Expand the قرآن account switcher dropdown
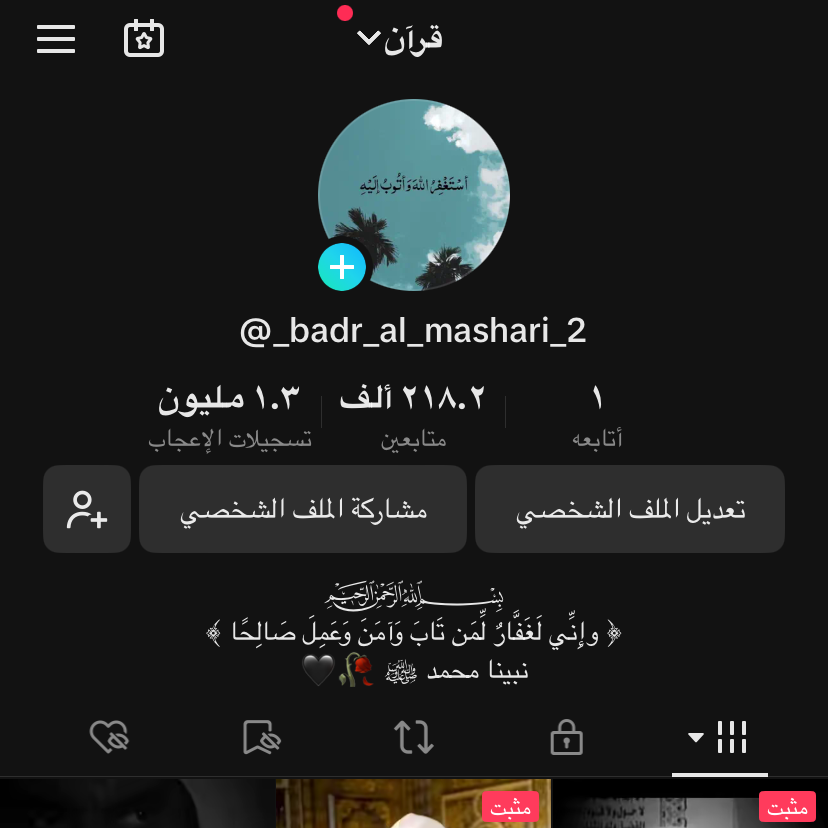The height and width of the screenshot is (828, 828). [400, 39]
